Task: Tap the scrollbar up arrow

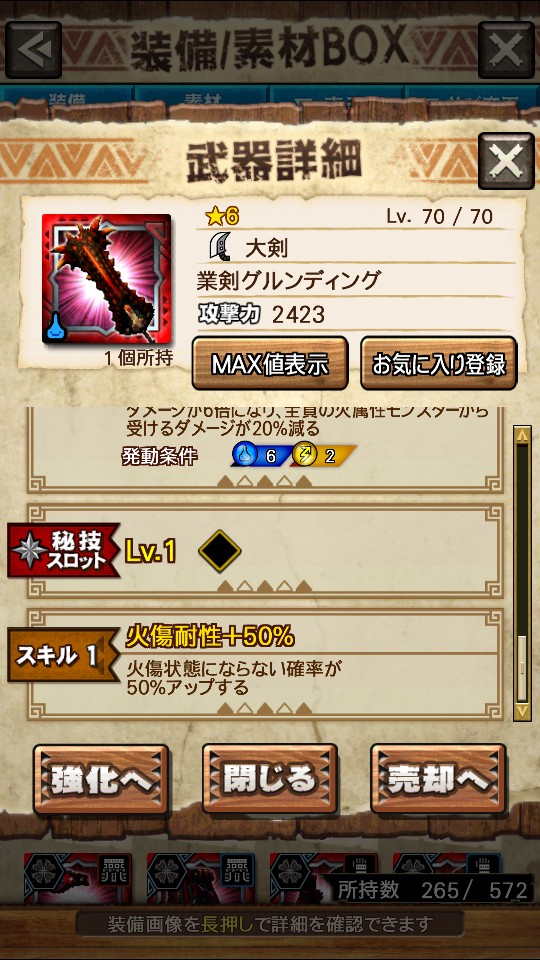Action: (x=522, y=436)
